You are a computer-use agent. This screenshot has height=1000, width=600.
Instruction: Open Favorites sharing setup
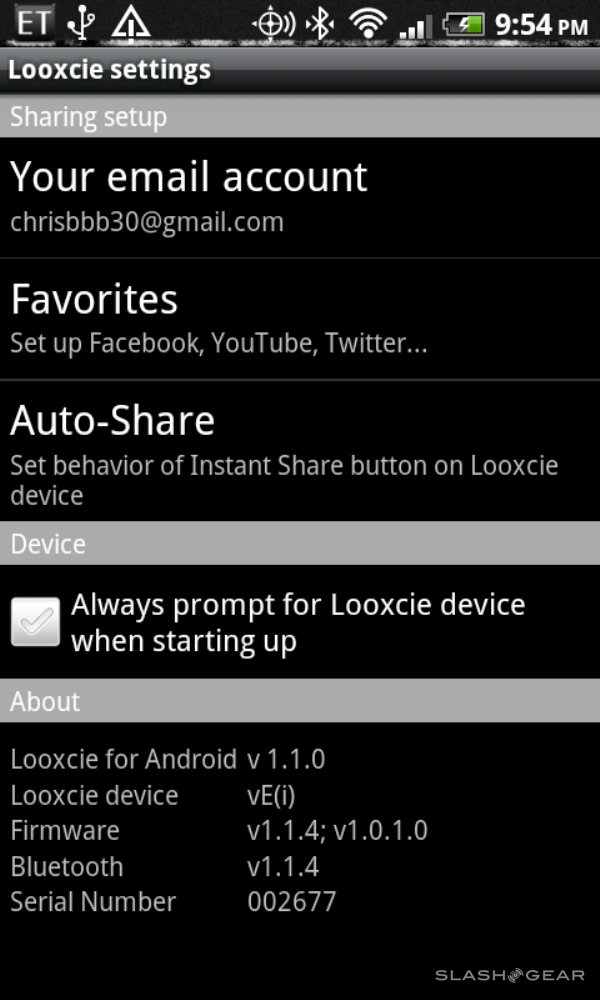click(x=300, y=318)
